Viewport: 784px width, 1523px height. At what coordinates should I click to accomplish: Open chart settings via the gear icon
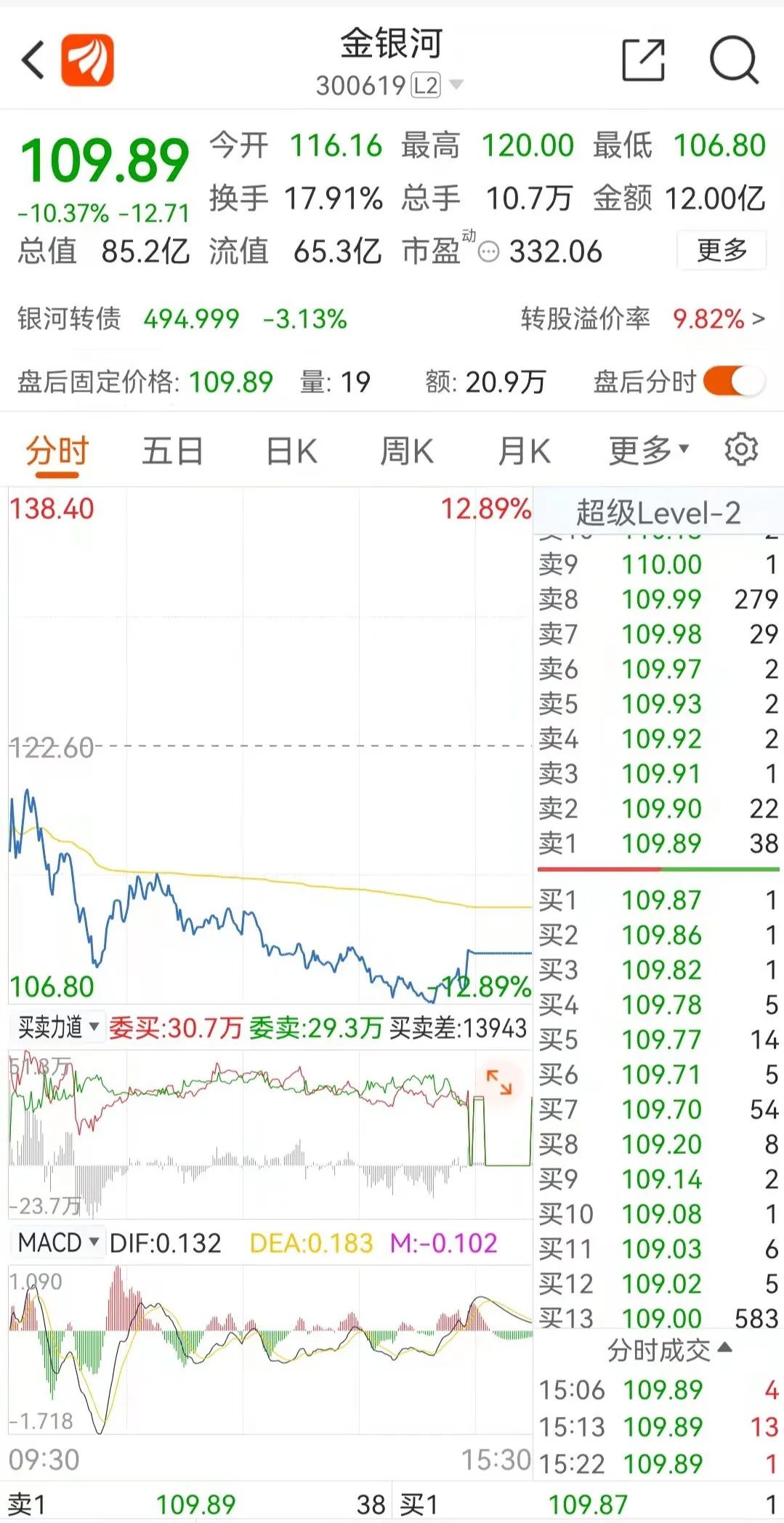point(740,450)
